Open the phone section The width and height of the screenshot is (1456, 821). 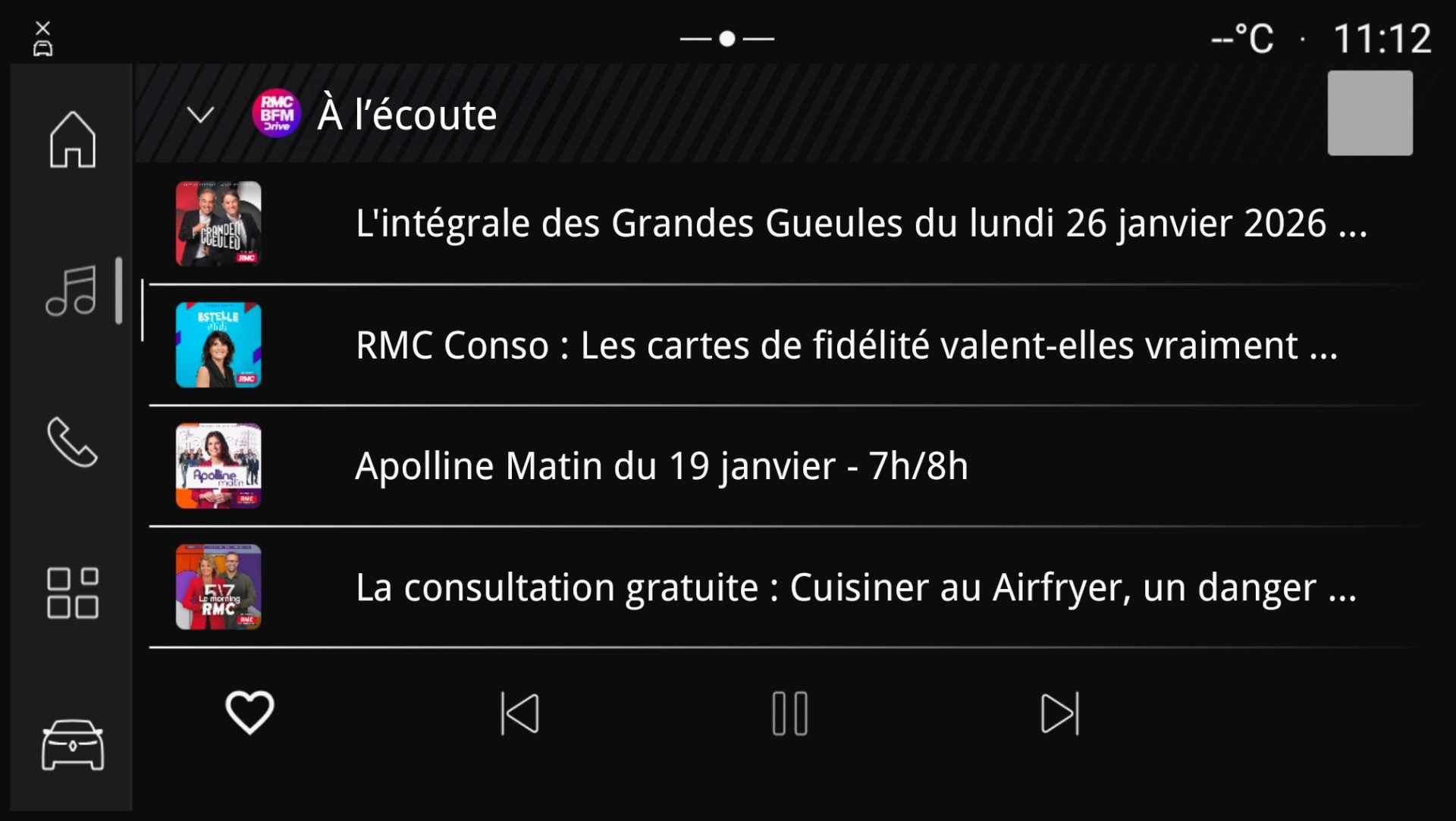(72, 442)
